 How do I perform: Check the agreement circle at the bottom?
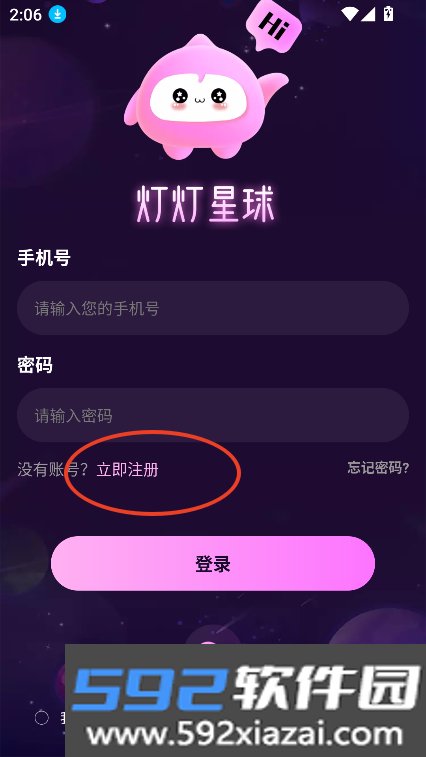tap(42, 718)
